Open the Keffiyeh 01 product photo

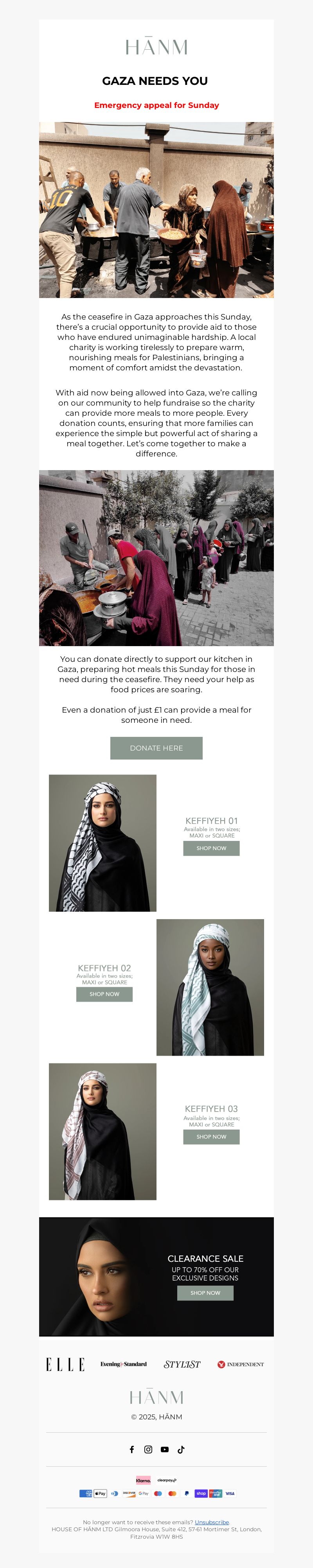102,842
